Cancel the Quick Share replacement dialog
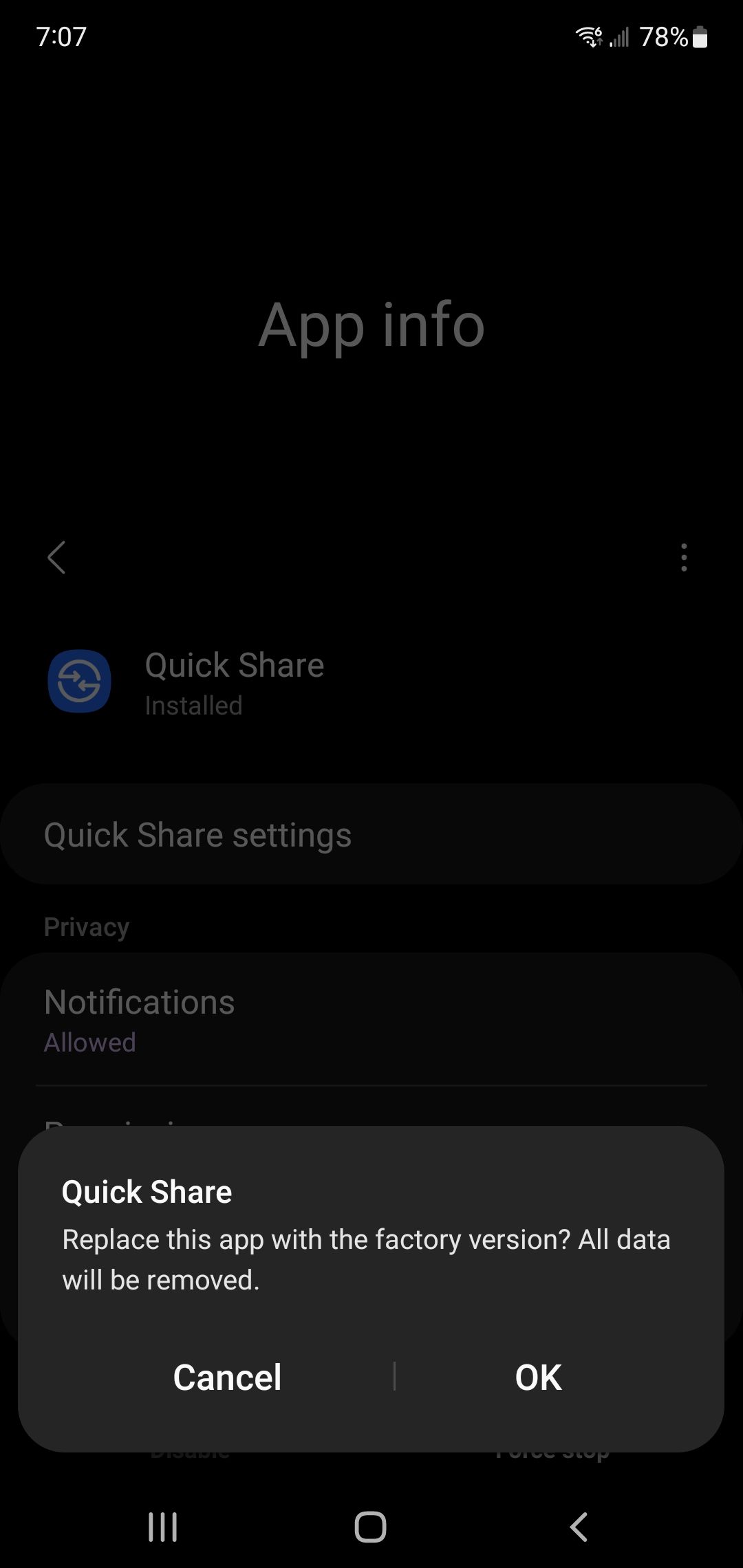The width and height of the screenshot is (743, 1568). [227, 1376]
